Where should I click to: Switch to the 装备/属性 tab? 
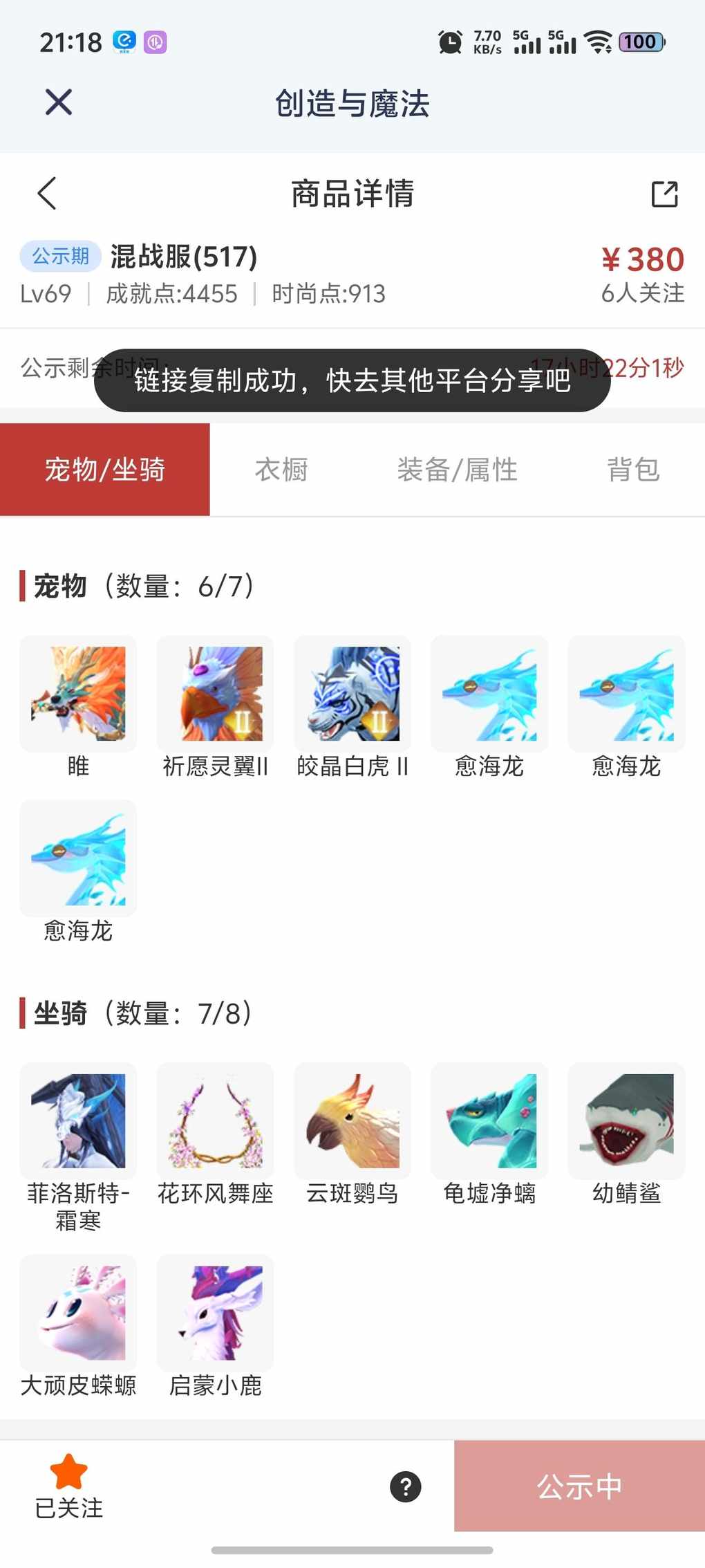(457, 470)
